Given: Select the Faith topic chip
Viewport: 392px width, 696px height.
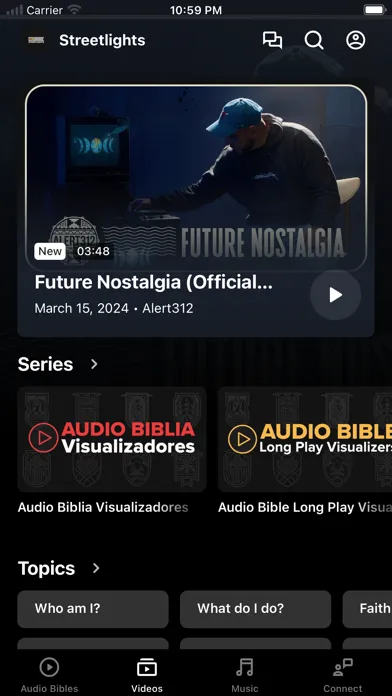Looking at the screenshot, I should coord(367,609).
